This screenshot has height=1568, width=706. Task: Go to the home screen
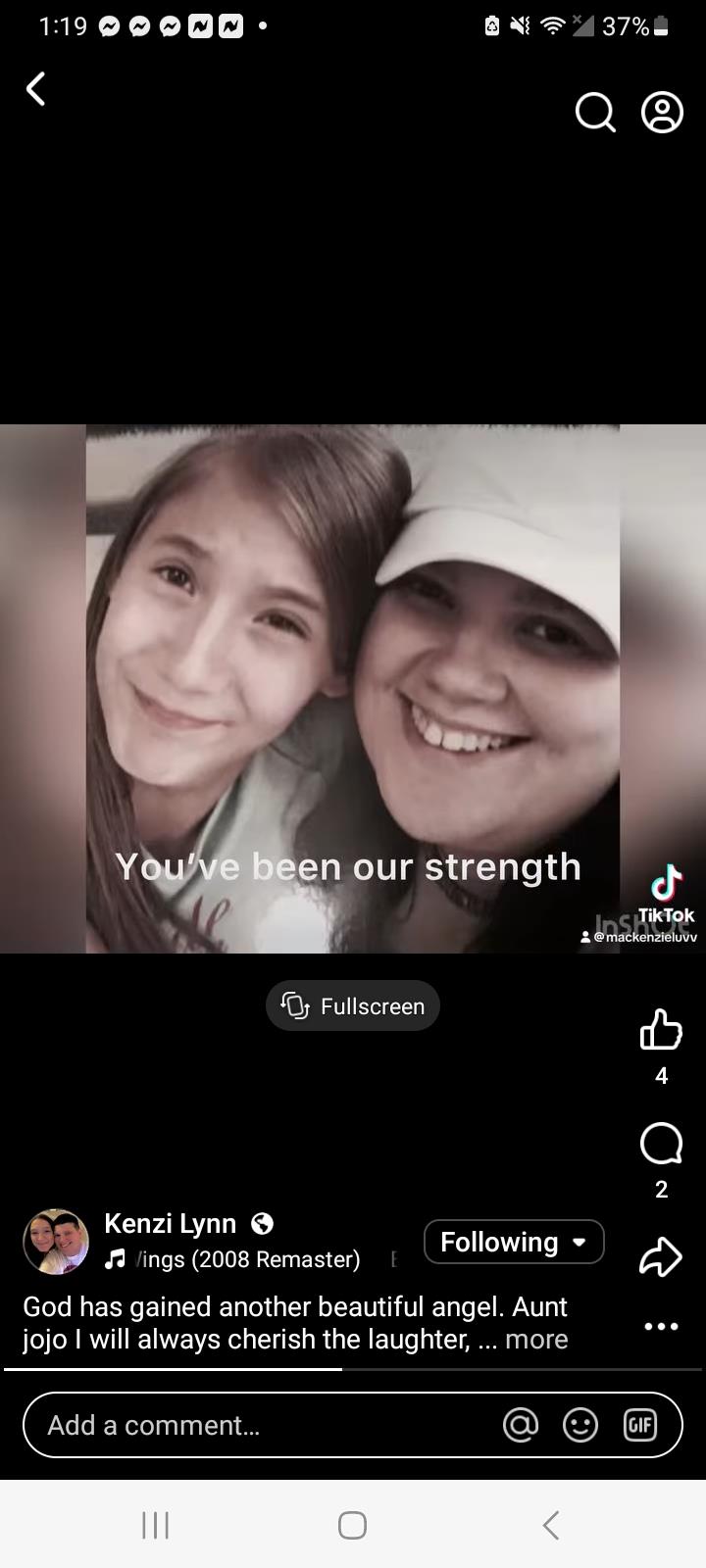[x=352, y=1525]
